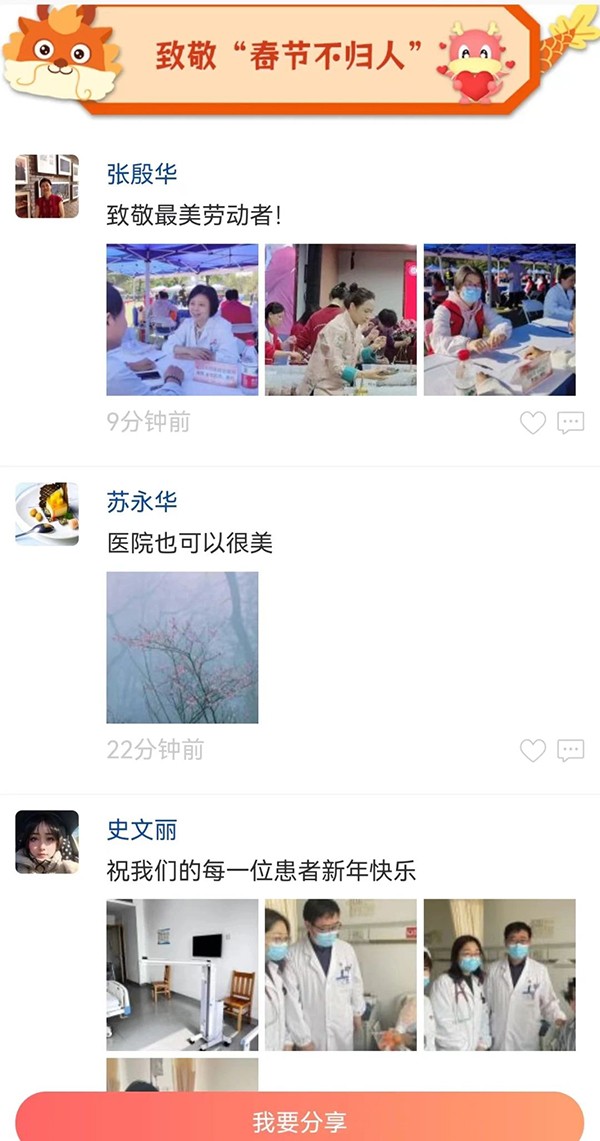600x1141 pixels.
Task: Tap the 我要分享 button
Action: [x=300, y=1120]
